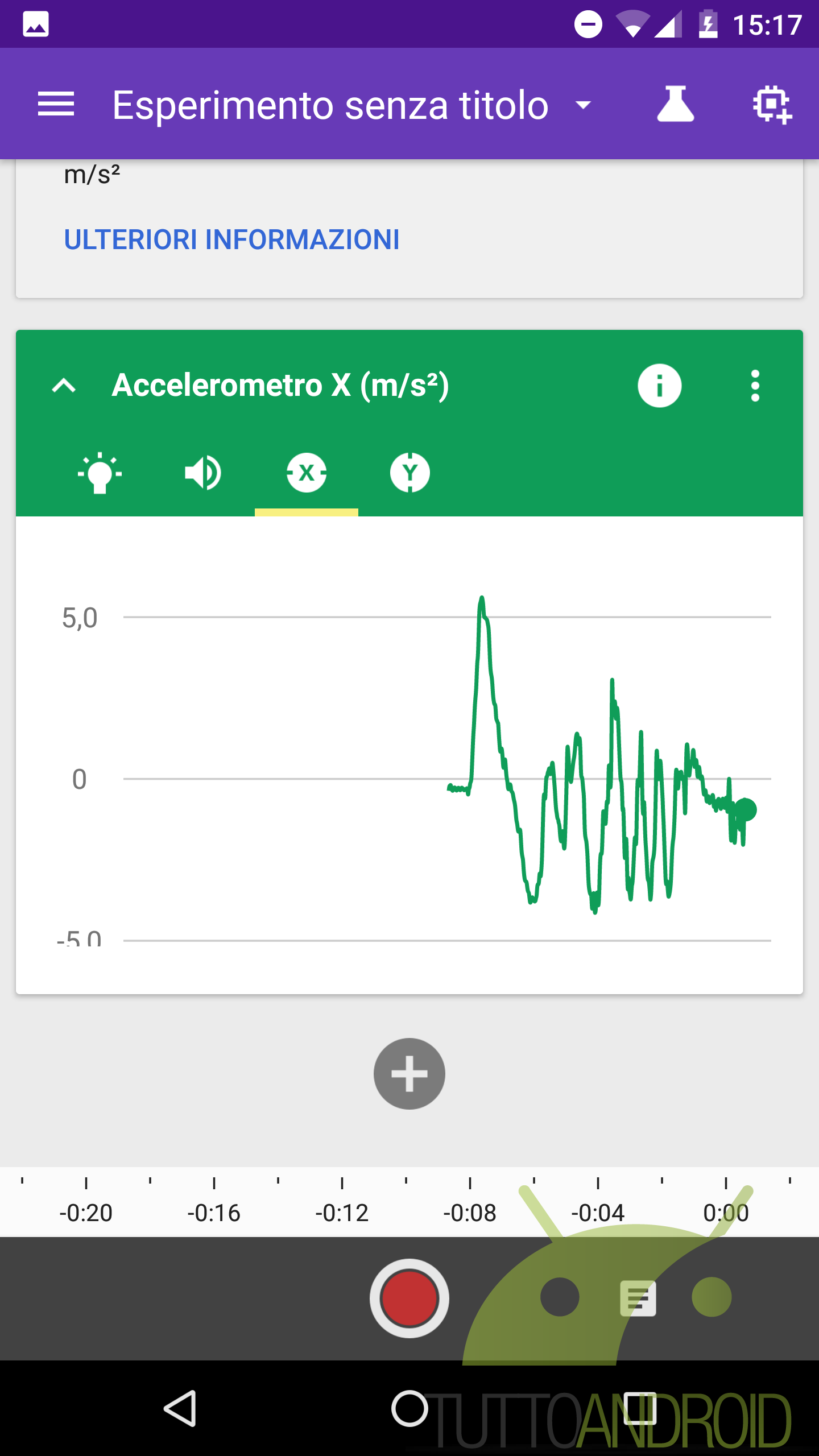Go to the home screen

coord(409,1408)
